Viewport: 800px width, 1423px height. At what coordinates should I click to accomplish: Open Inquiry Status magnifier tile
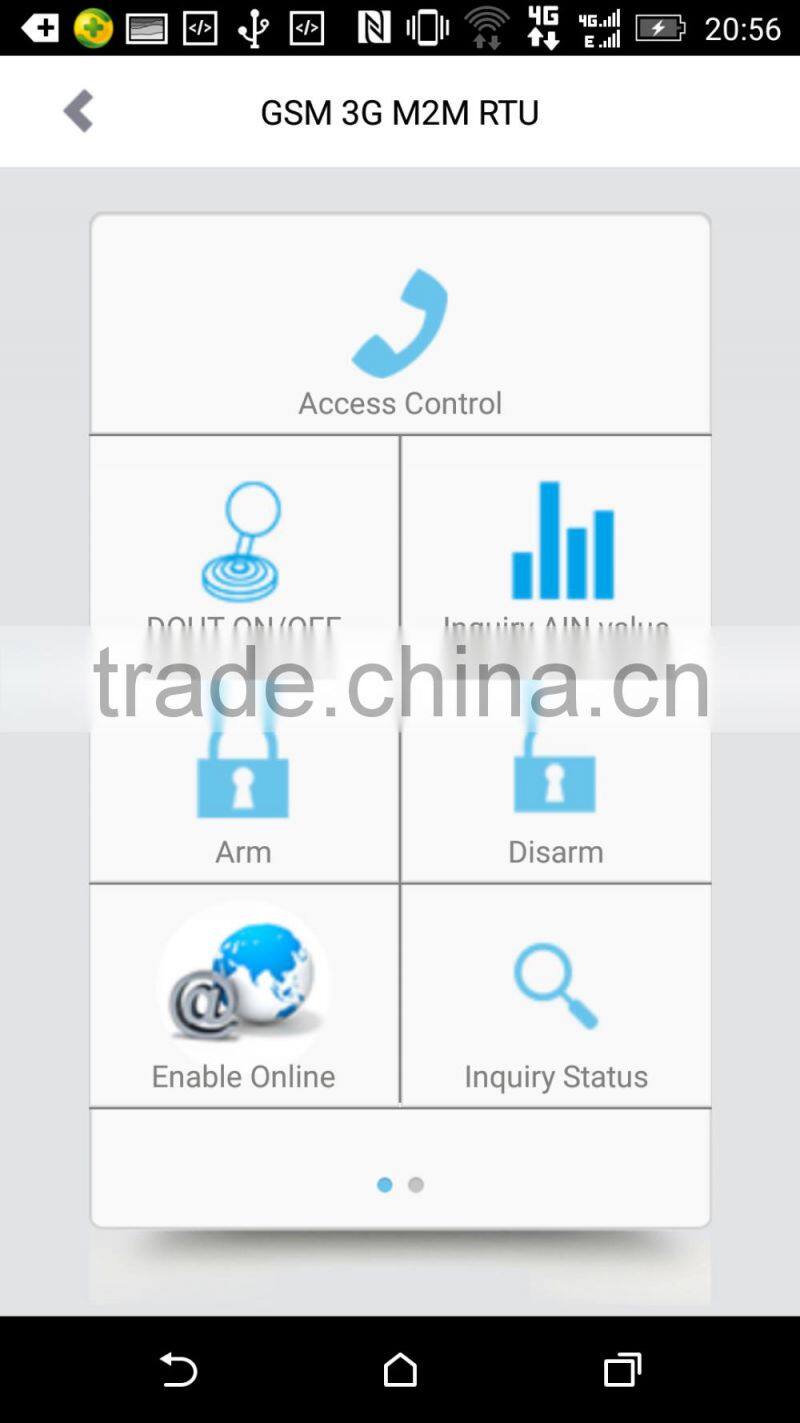(x=556, y=995)
